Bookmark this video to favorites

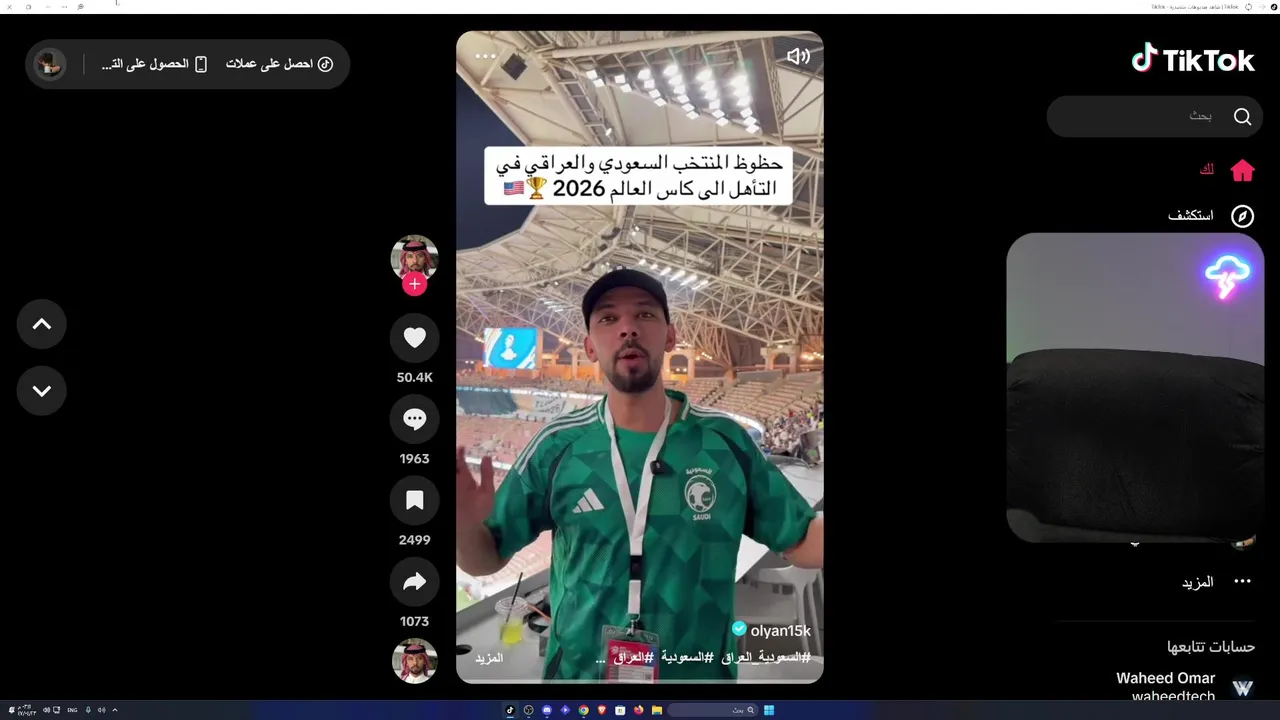(414, 501)
